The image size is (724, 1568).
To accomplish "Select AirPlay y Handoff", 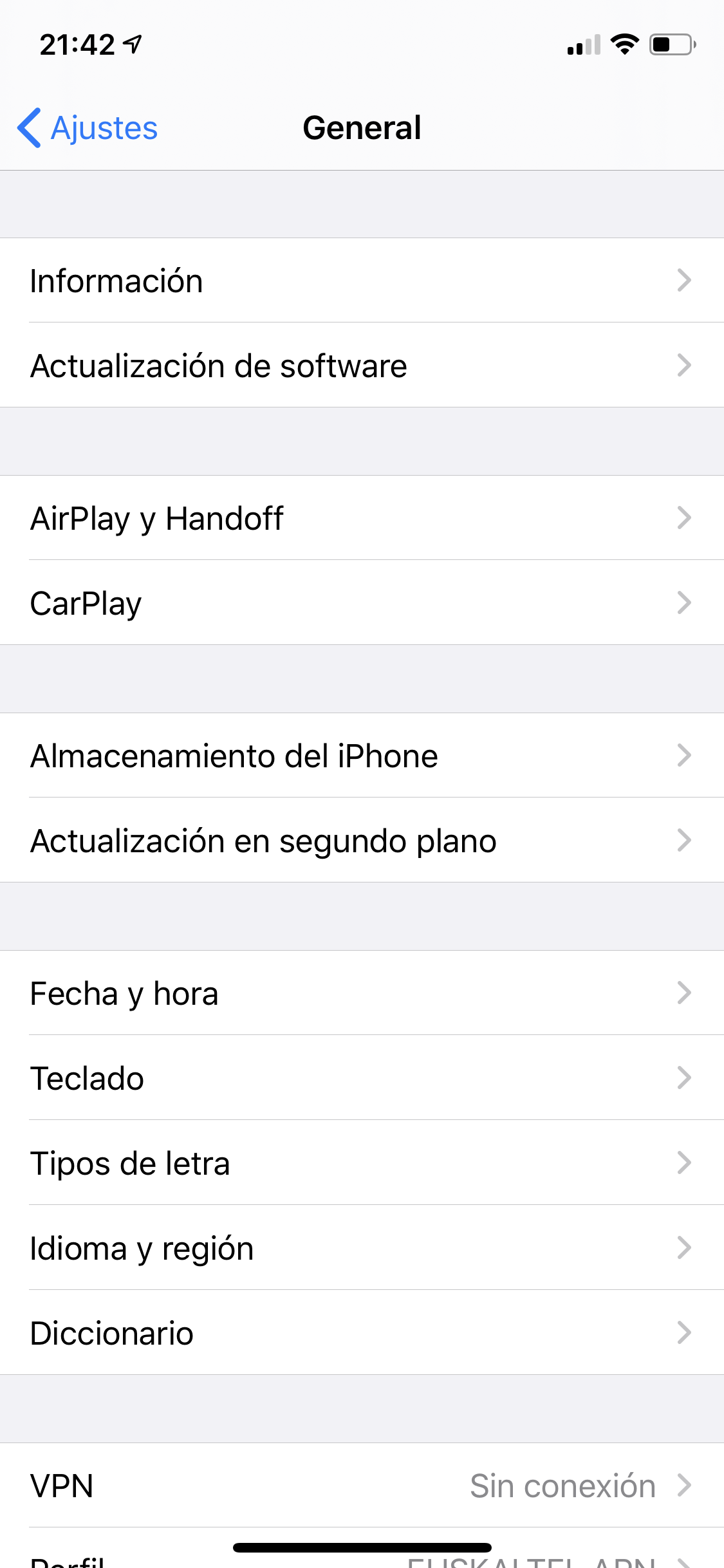I will 362,518.
